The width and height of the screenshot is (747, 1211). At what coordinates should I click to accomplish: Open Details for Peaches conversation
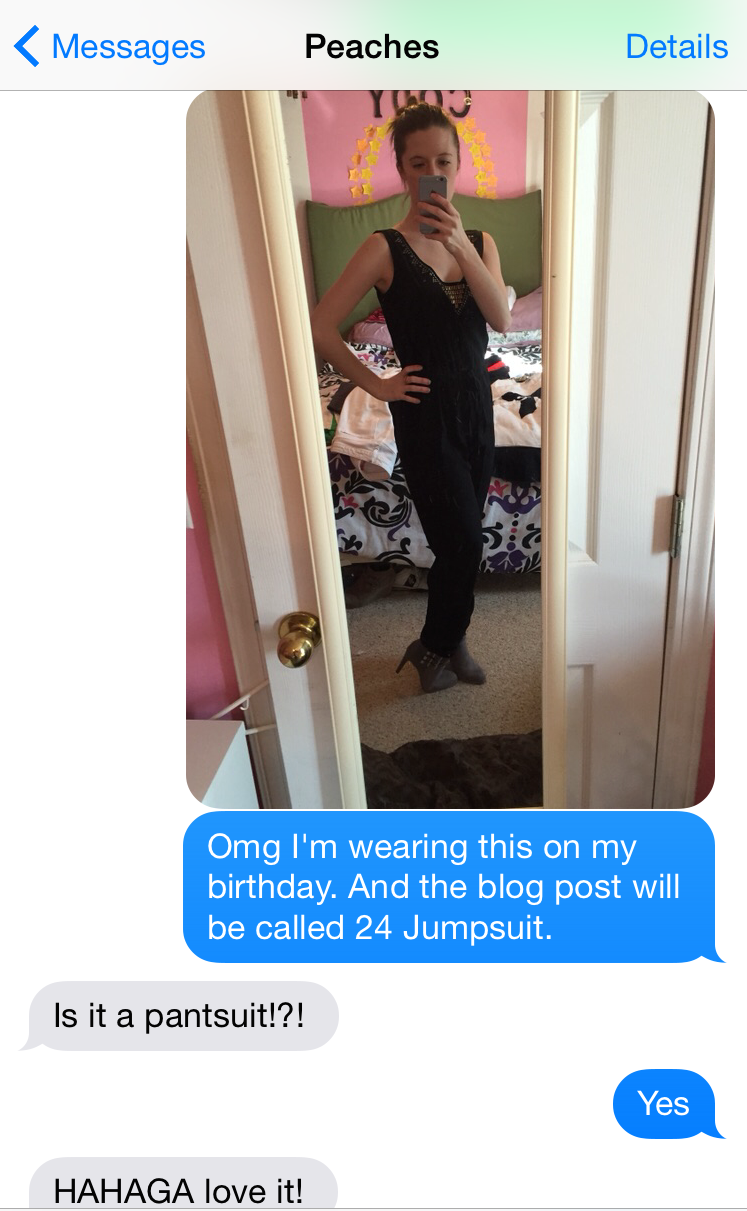[x=676, y=47]
